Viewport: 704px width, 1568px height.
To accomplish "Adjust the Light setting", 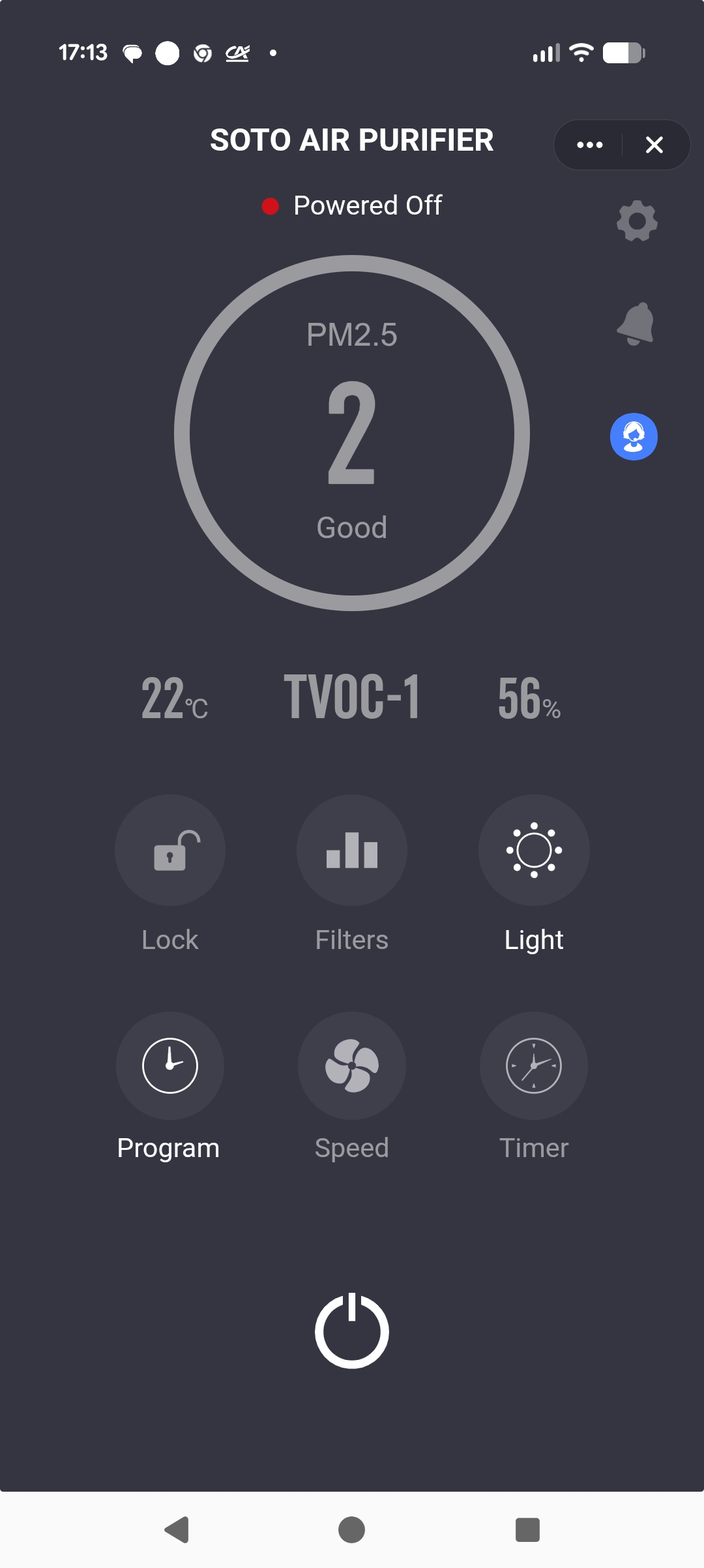I will point(534,851).
